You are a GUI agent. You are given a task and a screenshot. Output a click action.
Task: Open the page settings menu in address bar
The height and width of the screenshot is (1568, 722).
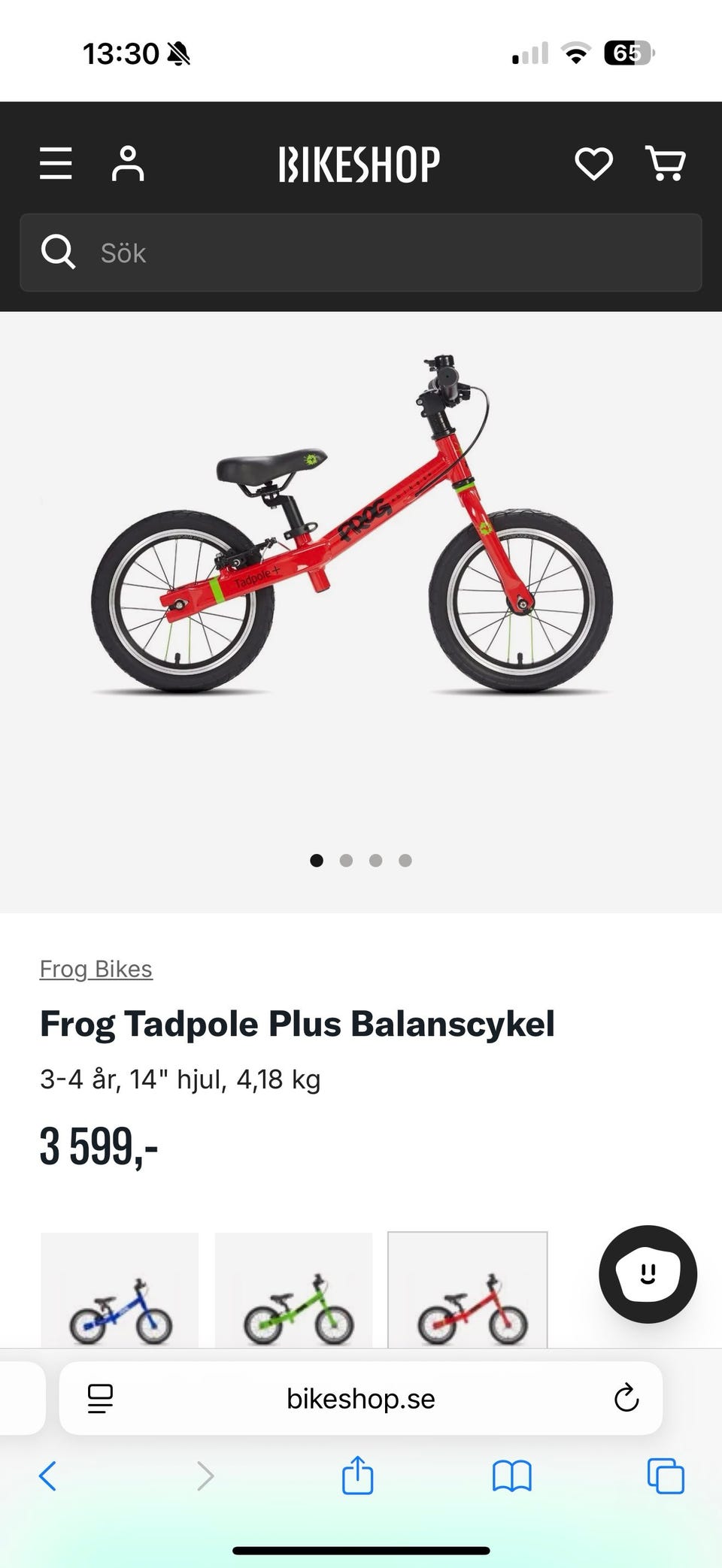pos(100,1398)
